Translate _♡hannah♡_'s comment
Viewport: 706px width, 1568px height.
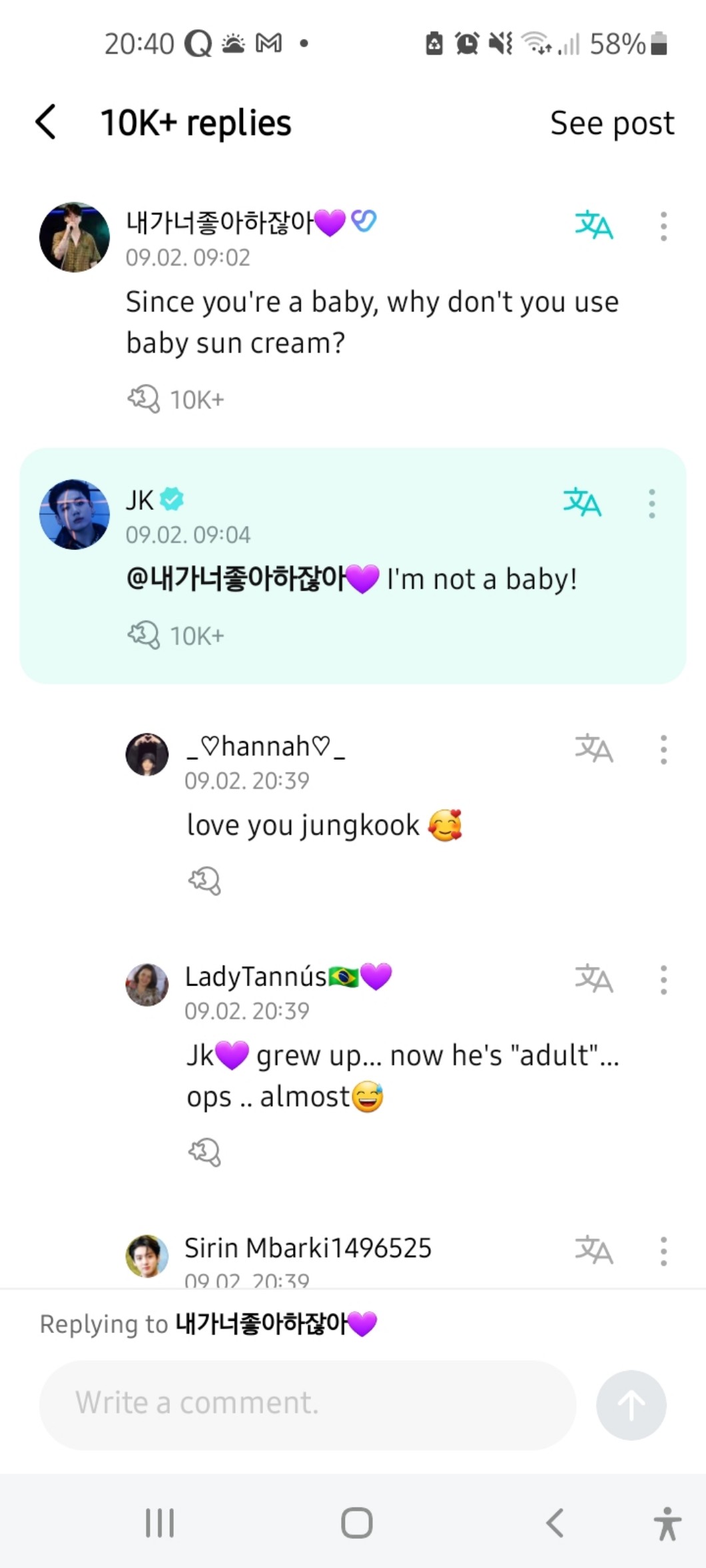pos(593,748)
